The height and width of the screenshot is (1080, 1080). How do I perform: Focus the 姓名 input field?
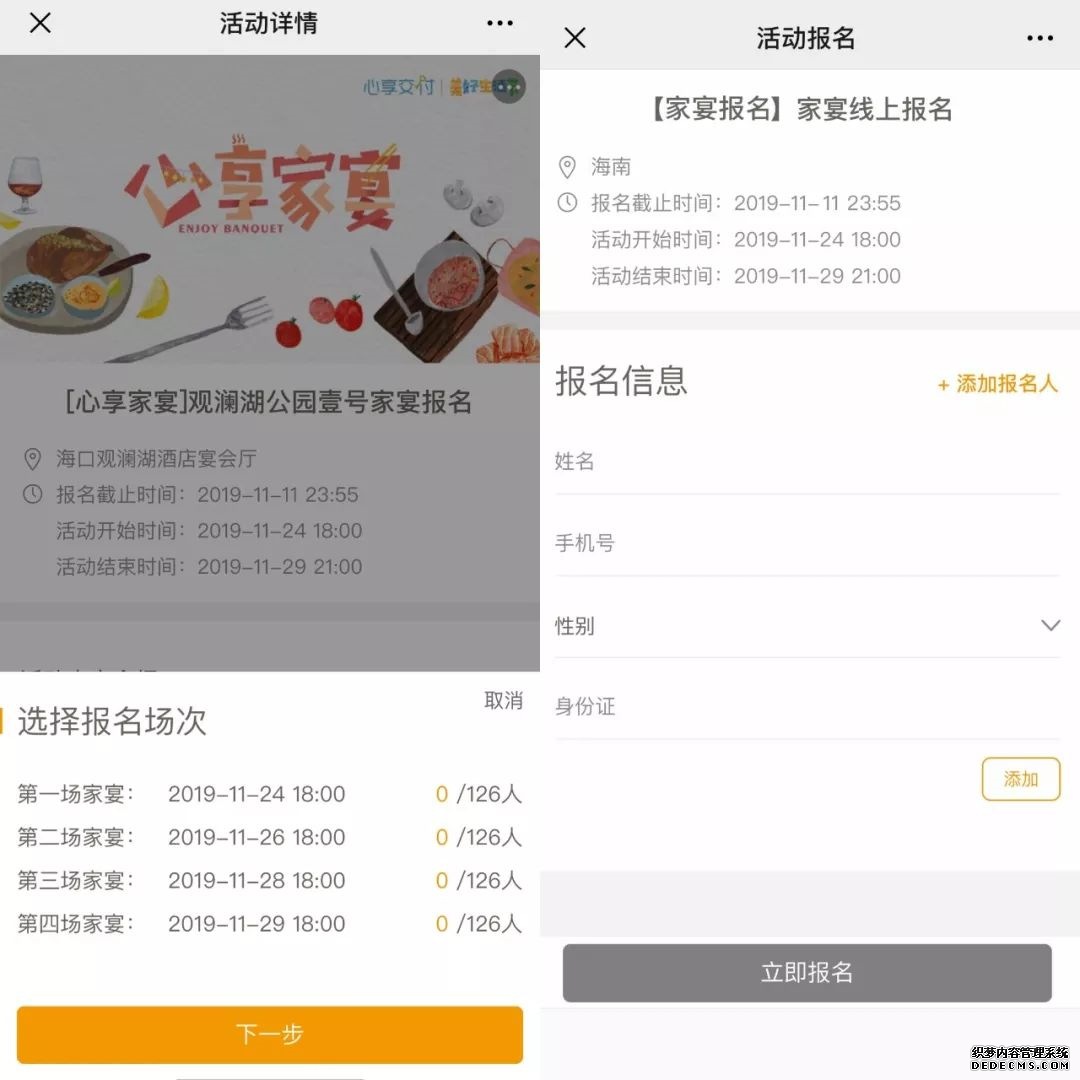806,461
